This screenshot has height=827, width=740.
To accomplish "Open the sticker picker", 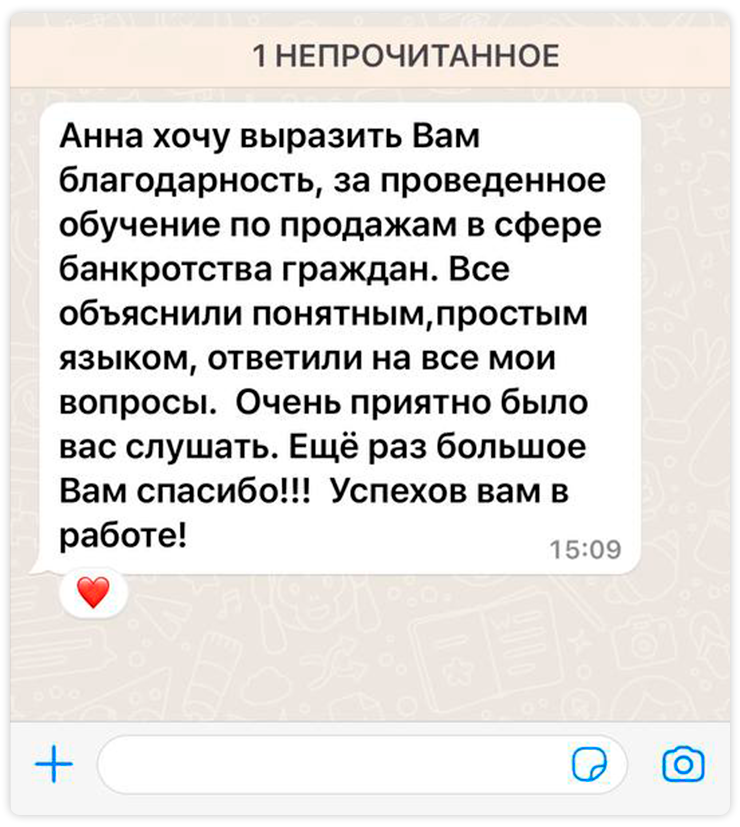I will pos(589,766).
